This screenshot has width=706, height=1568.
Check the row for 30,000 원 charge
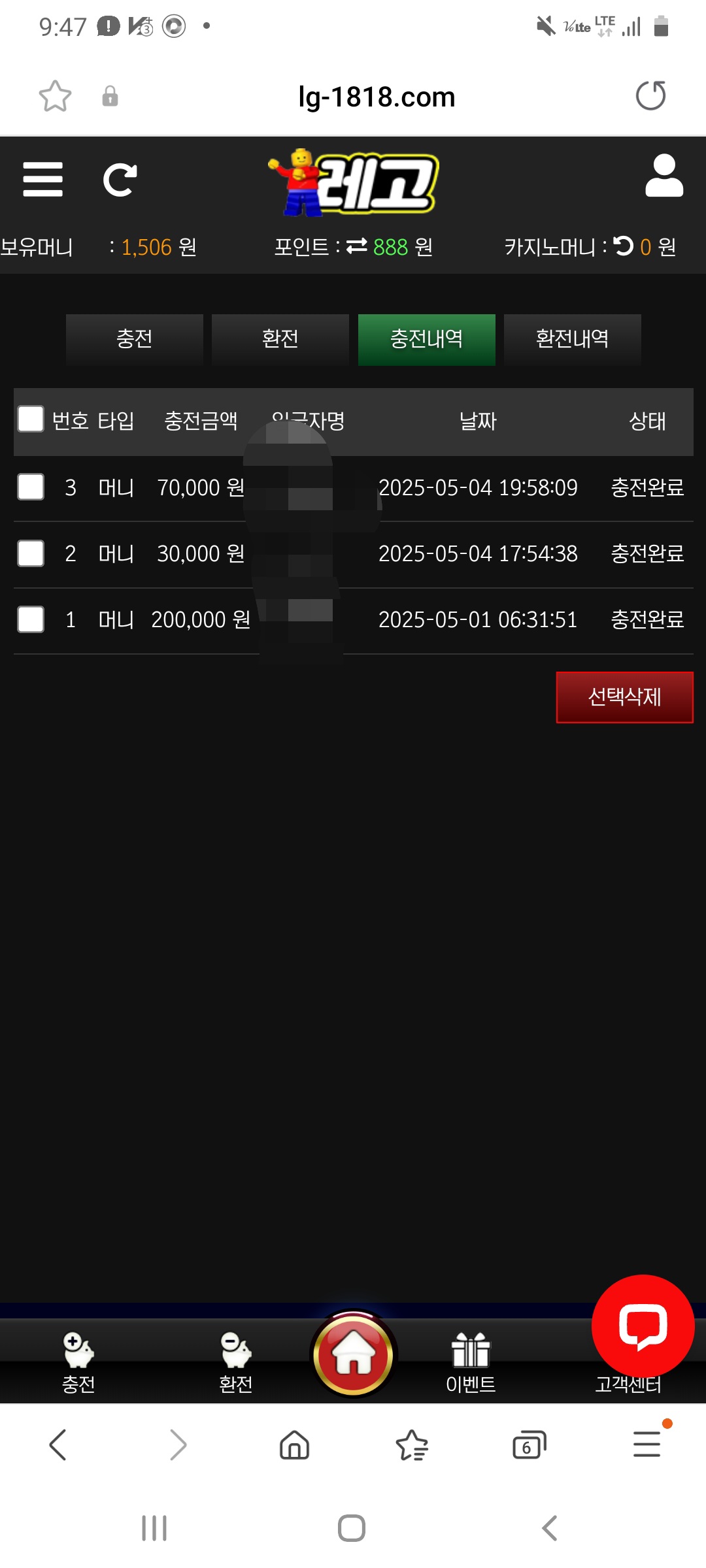pos(31,553)
